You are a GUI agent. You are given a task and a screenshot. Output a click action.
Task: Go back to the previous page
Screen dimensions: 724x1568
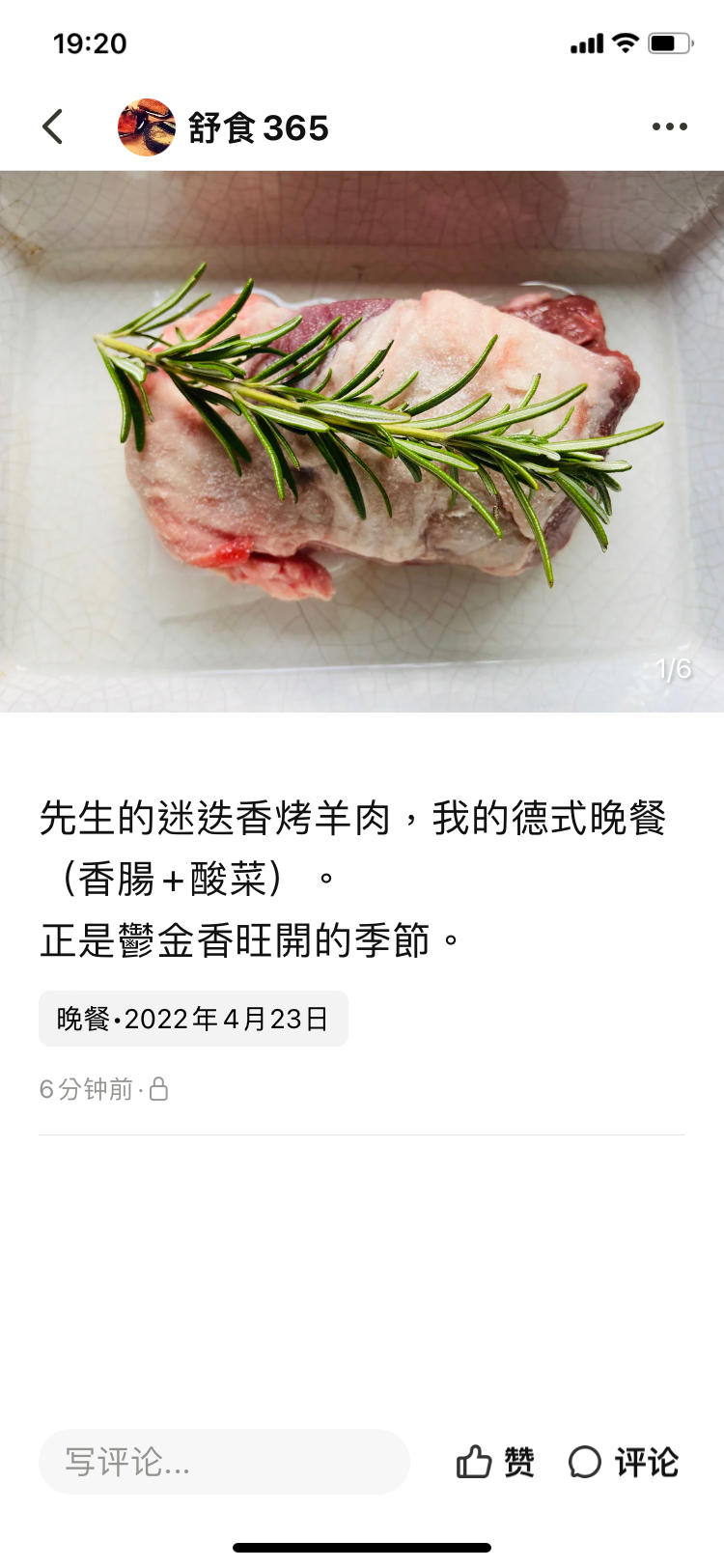[53, 126]
